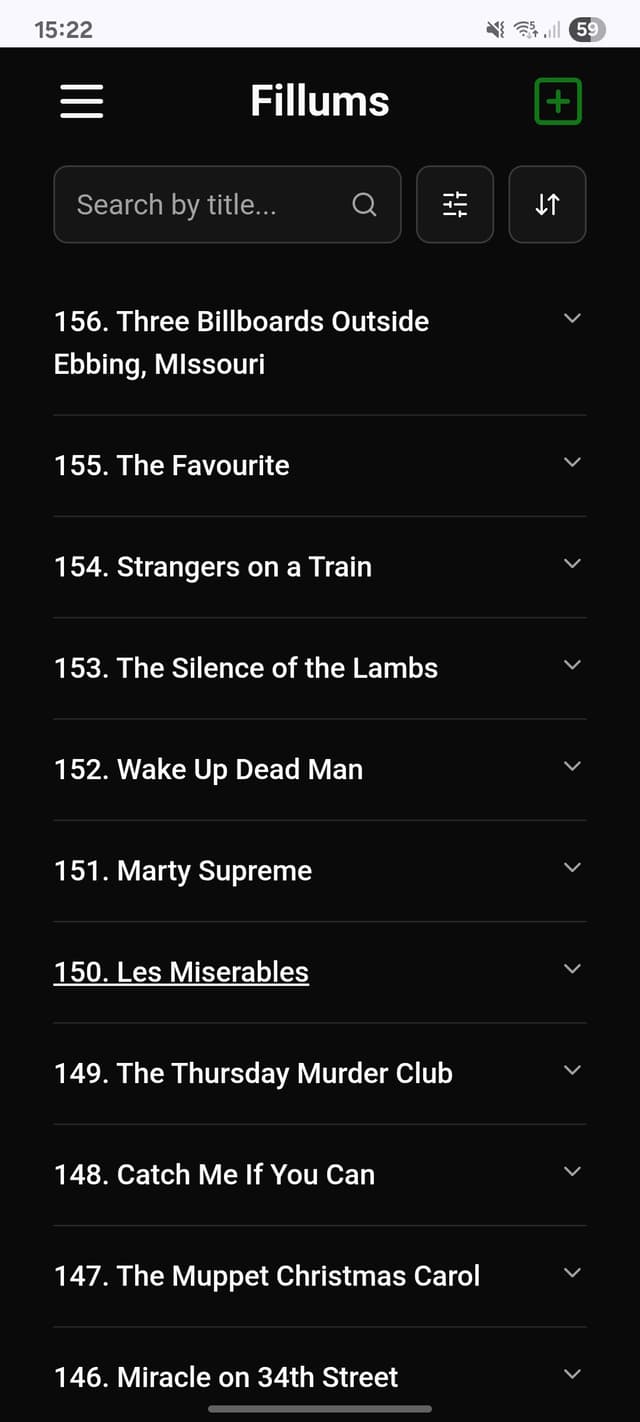This screenshot has width=640, height=1422.
Task: Expand The Muppet Christmas Carol entry
Action: (572, 1273)
